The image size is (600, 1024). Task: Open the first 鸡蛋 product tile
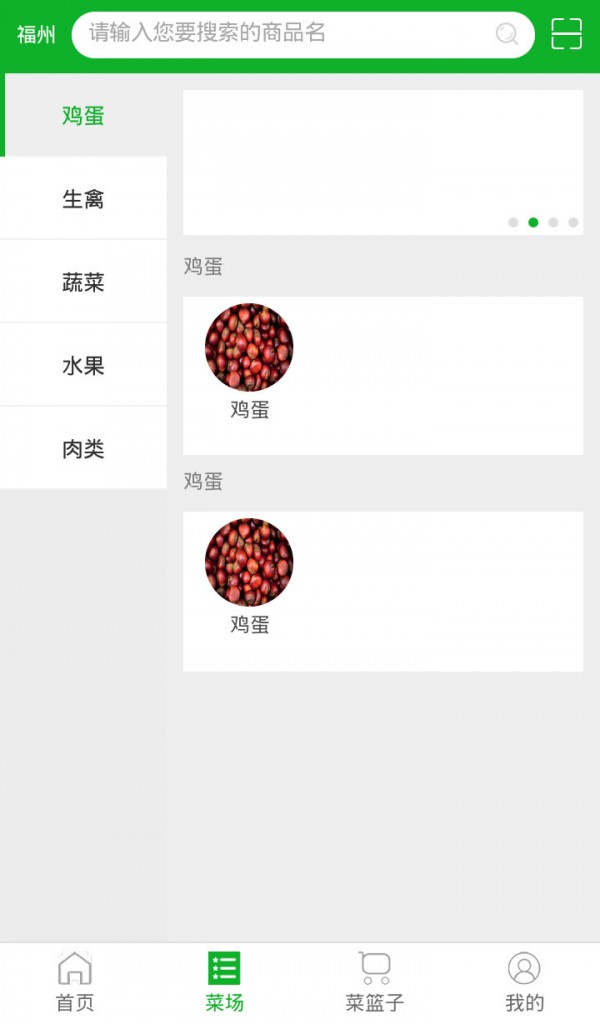(249, 362)
